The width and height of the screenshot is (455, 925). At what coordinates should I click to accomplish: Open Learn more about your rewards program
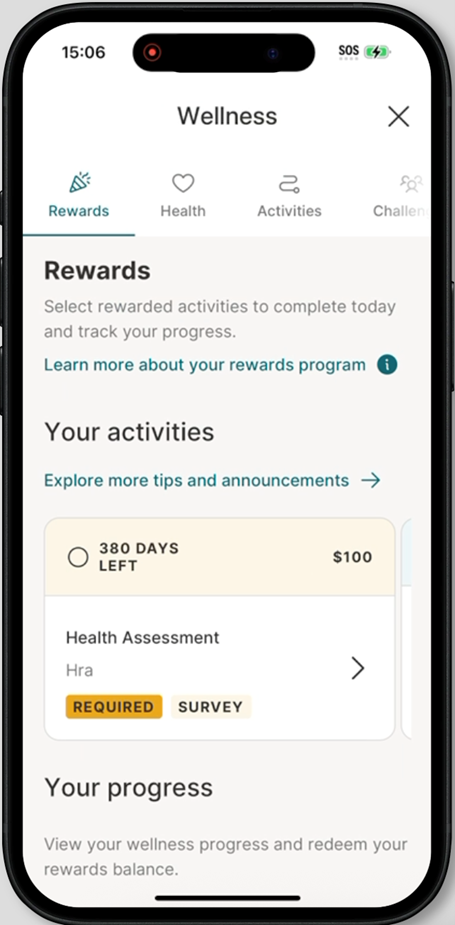205,365
